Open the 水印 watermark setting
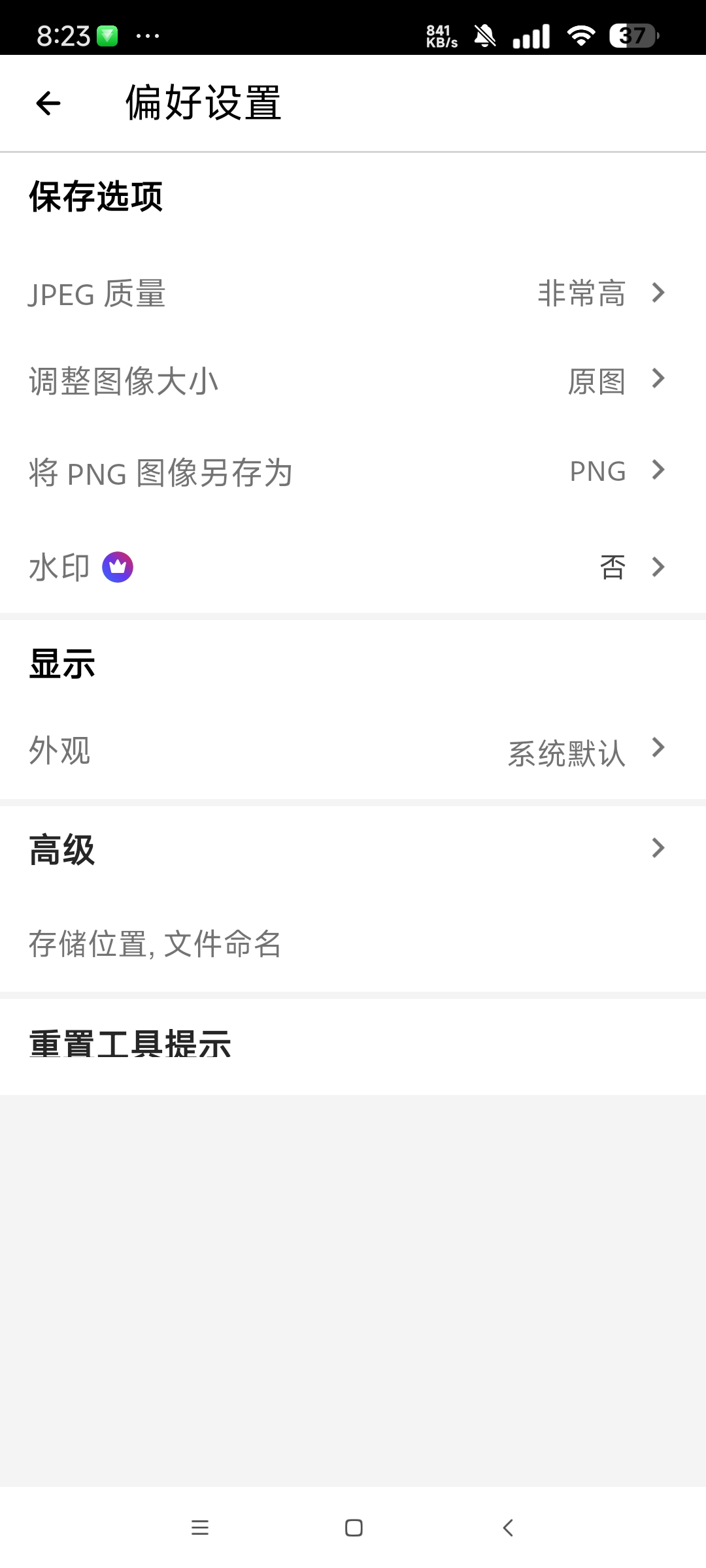The height and width of the screenshot is (1568, 706). (353, 567)
